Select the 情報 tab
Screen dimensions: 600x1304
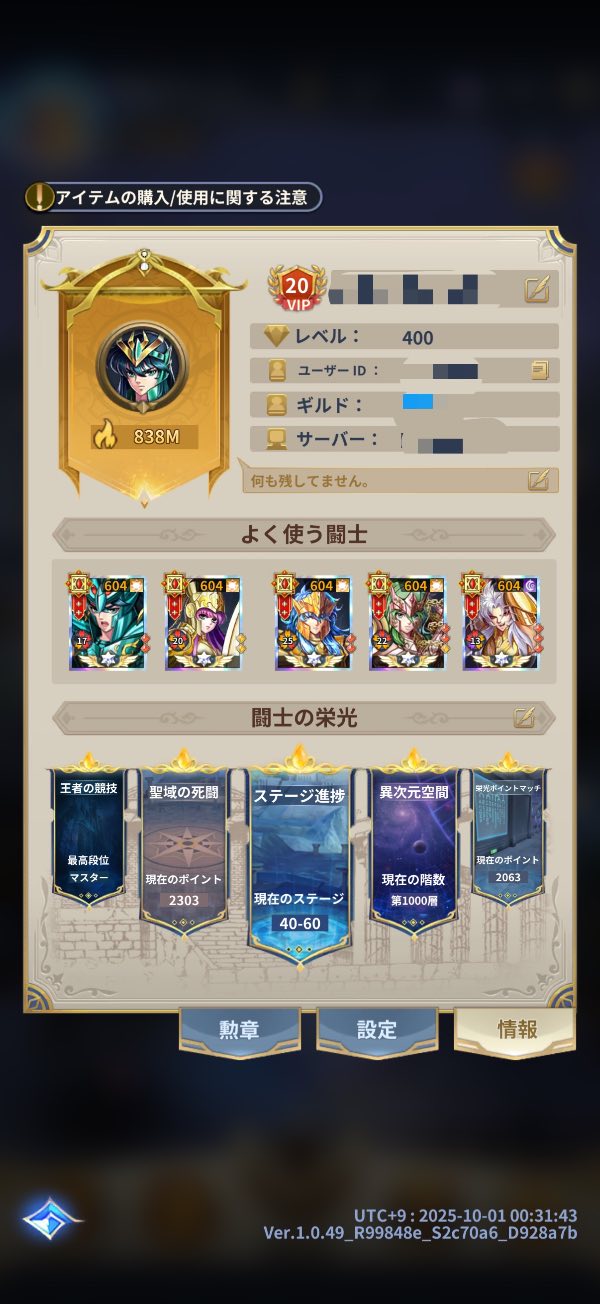point(515,1030)
